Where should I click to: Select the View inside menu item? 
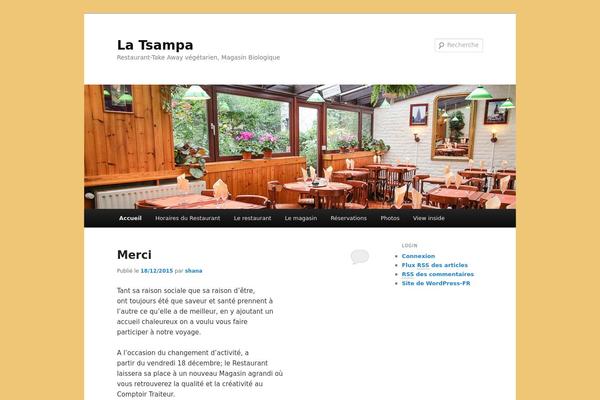coord(428,217)
